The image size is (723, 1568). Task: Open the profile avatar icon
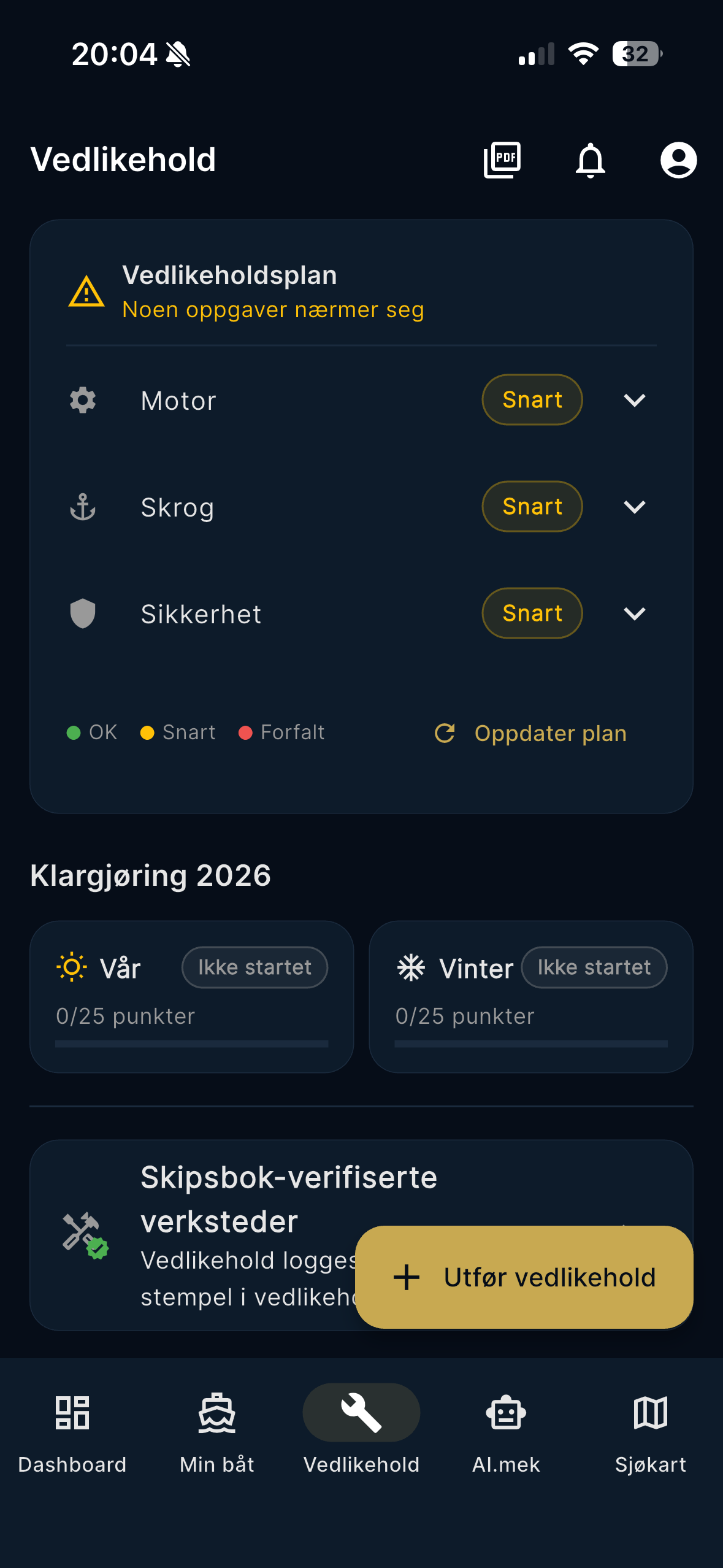tap(678, 159)
